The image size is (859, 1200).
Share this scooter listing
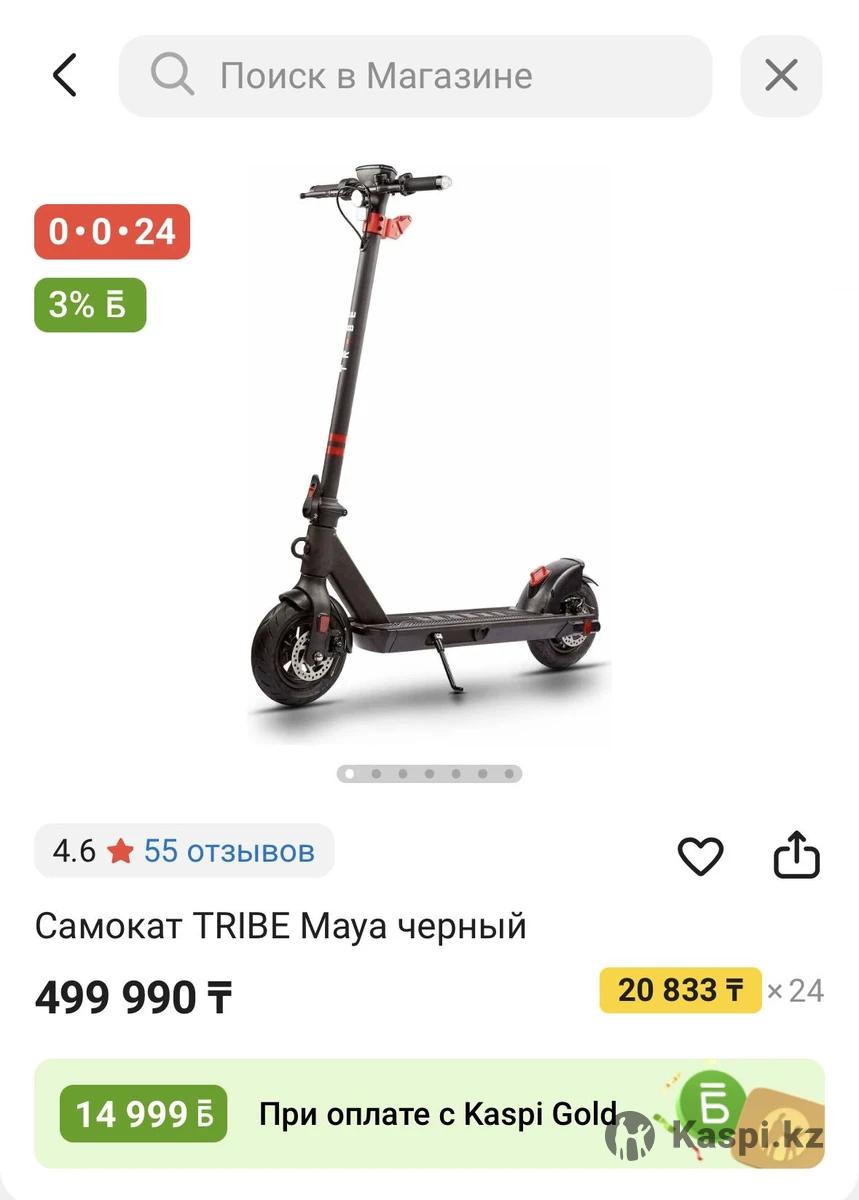pos(797,856)
